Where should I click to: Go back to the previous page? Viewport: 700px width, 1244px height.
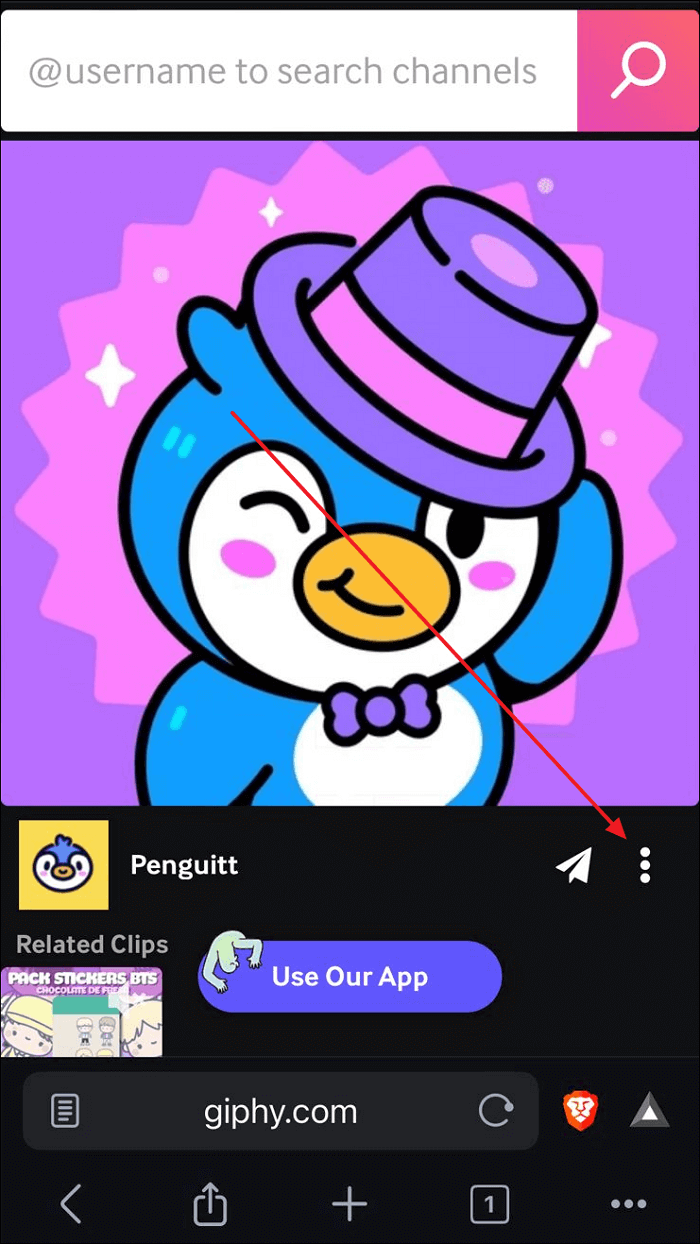70,1205
